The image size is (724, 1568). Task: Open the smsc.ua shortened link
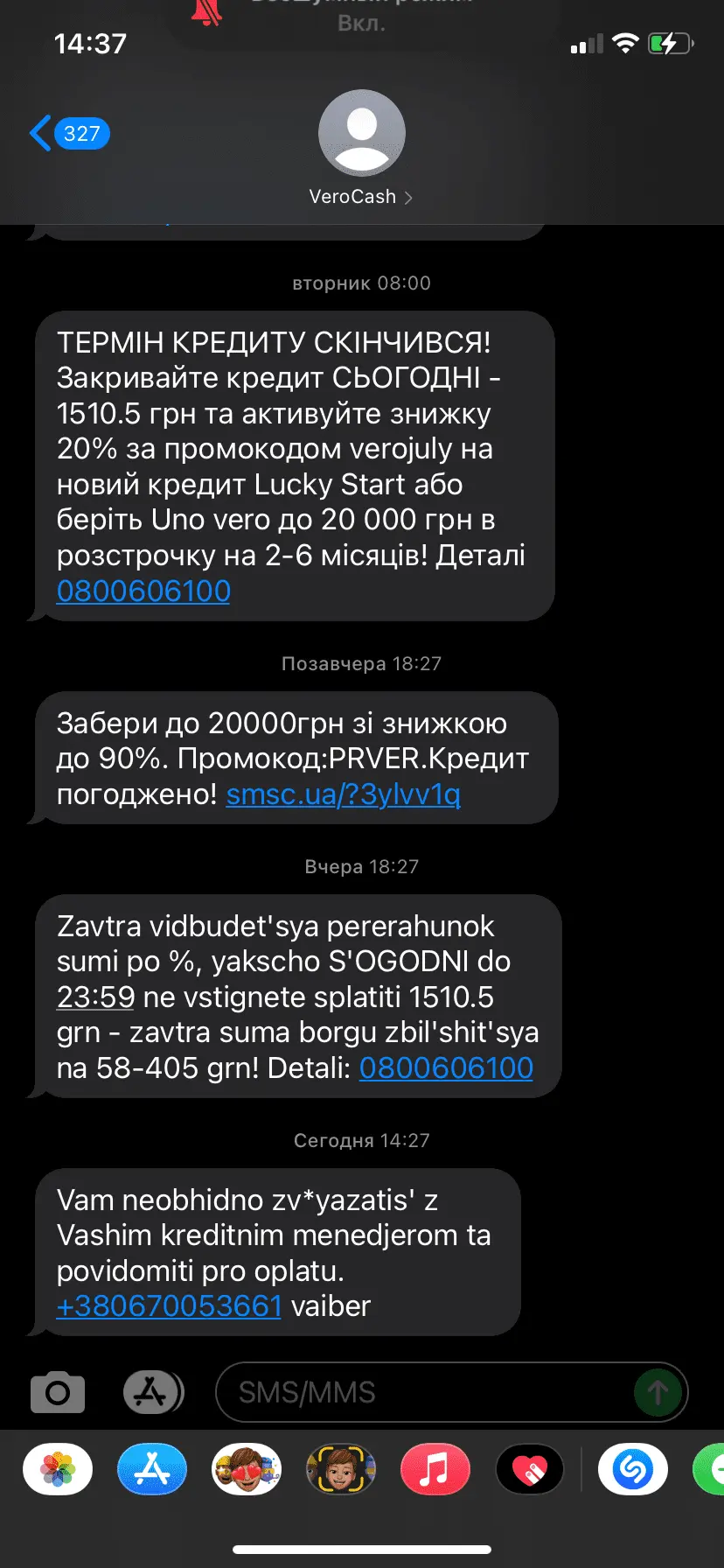pos(344,794)
